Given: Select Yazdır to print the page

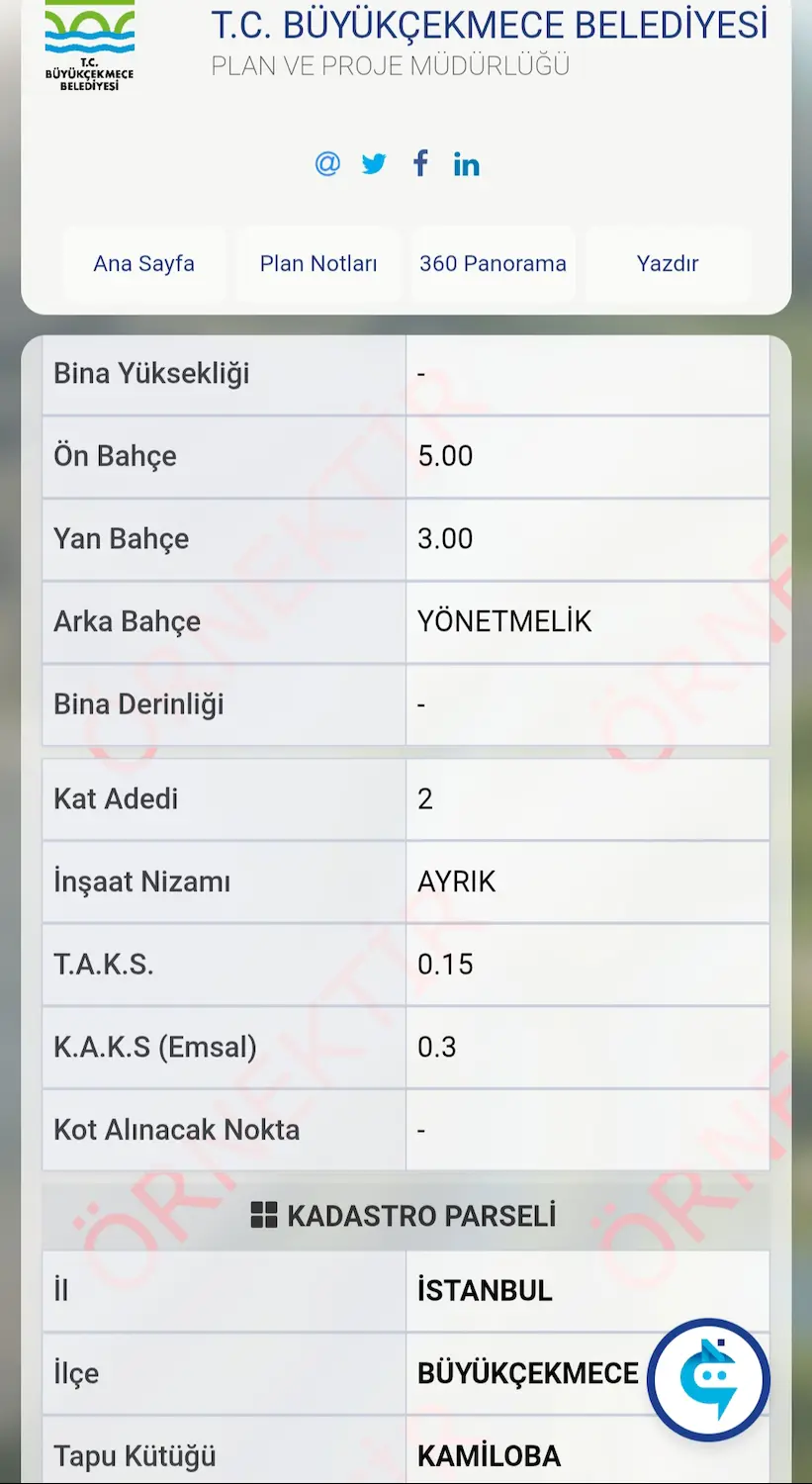Looking at the screenshot, I should 668,263.
